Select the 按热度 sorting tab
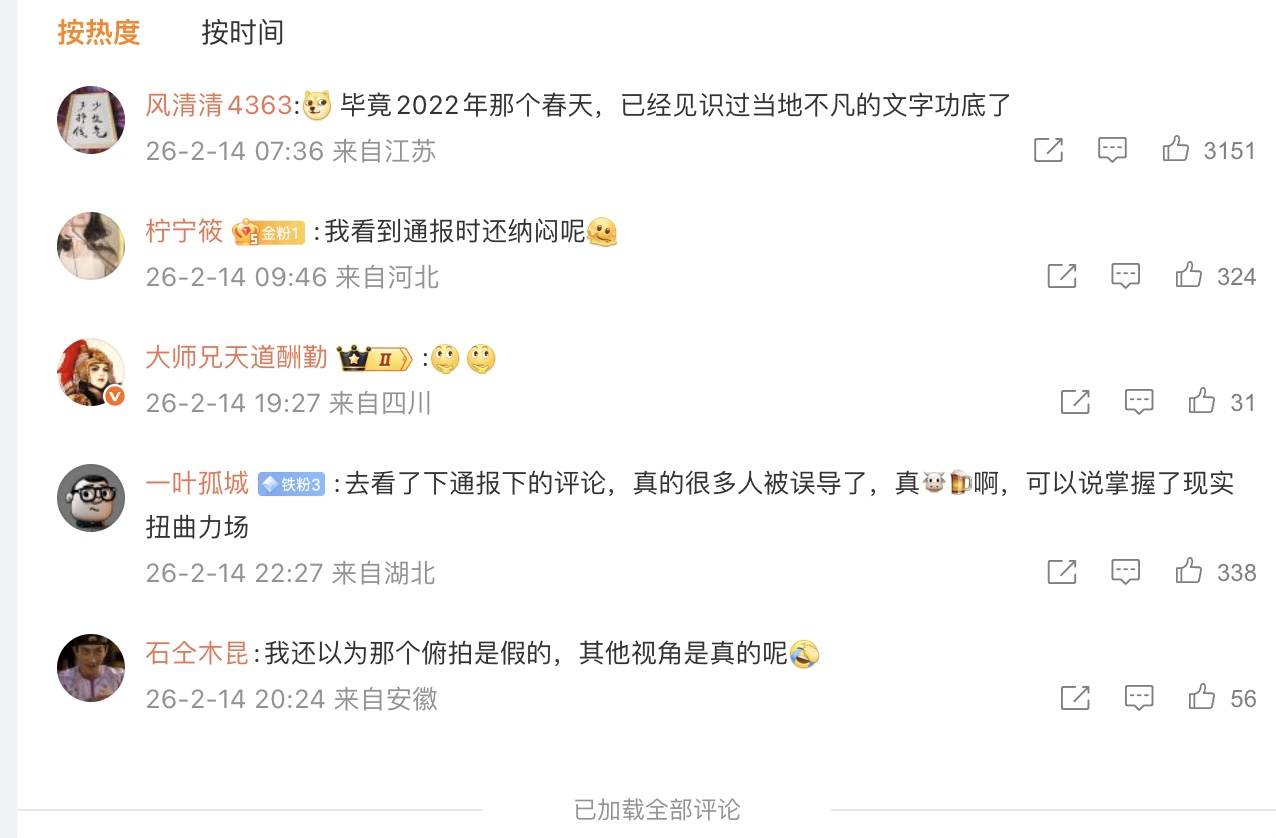This screenshot has width=1276, height=838. click(x=98, y=33)
